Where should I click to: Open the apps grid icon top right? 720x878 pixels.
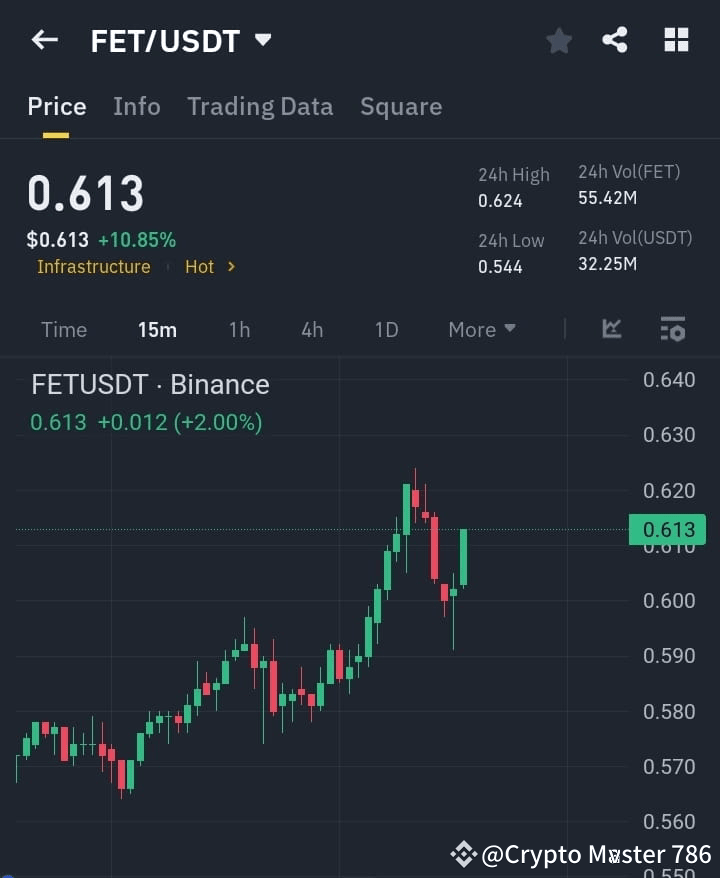[x=676, y=40]
